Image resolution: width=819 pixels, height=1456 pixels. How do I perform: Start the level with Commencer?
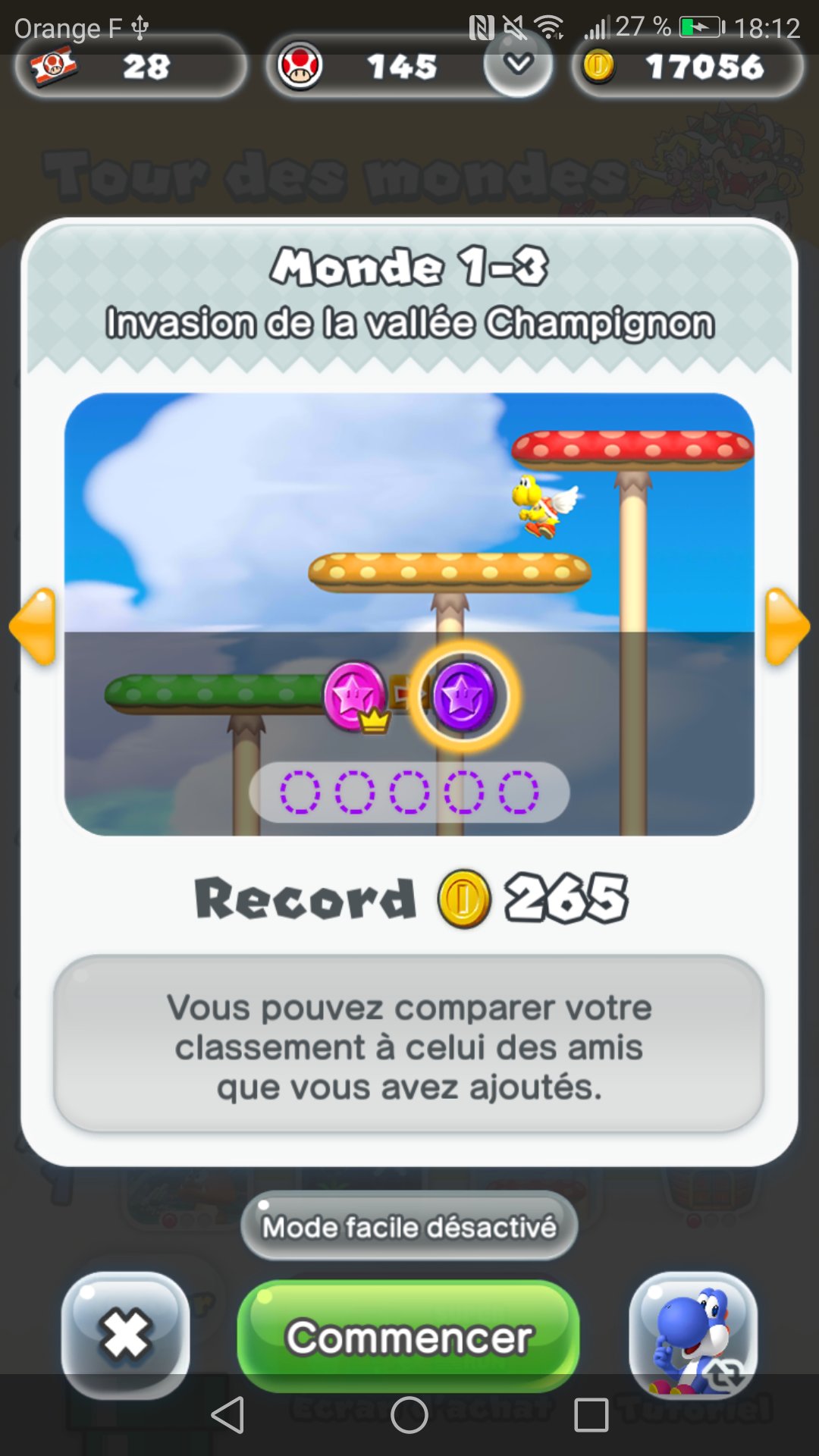(409, 1336)
